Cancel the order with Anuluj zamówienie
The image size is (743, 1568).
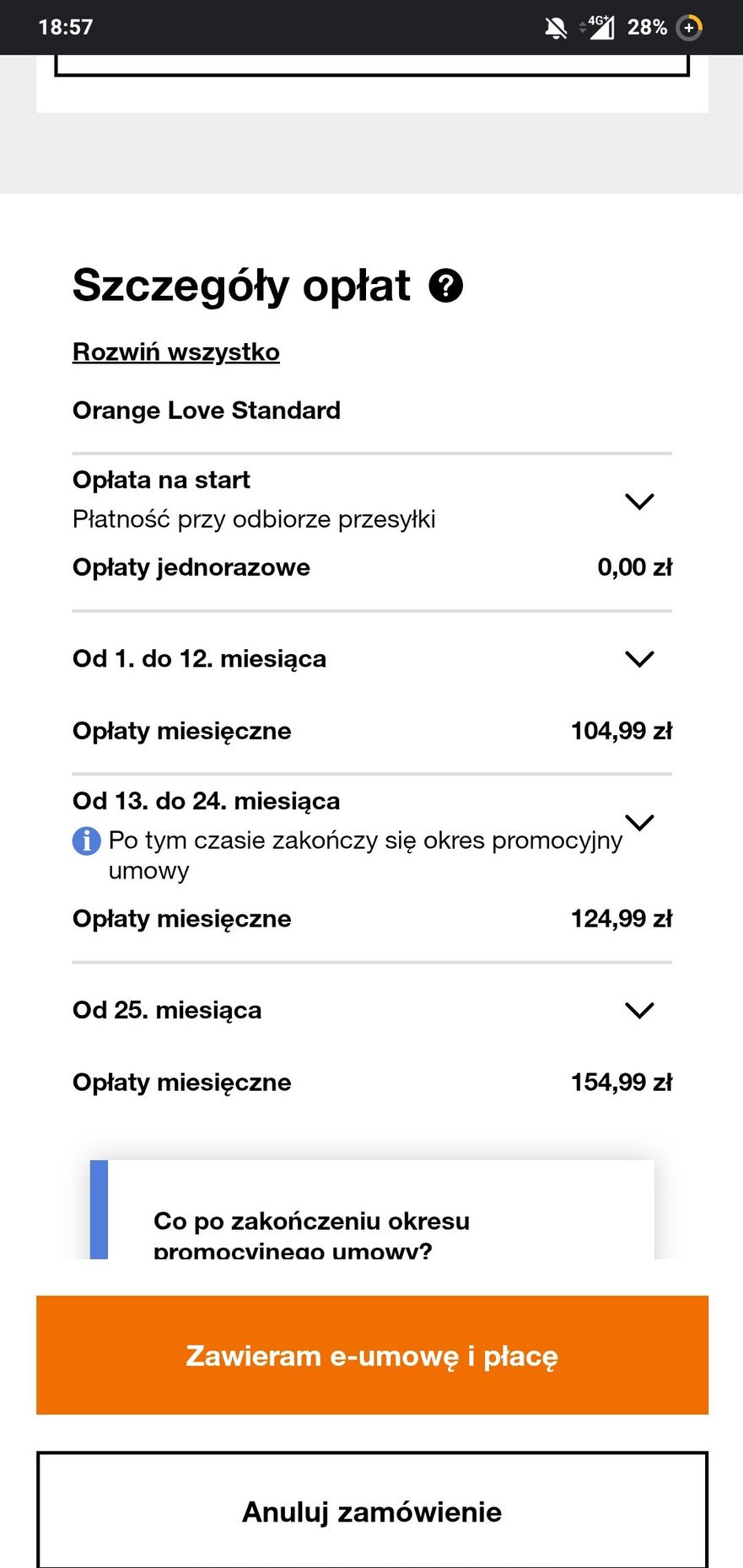[371, 1512]
